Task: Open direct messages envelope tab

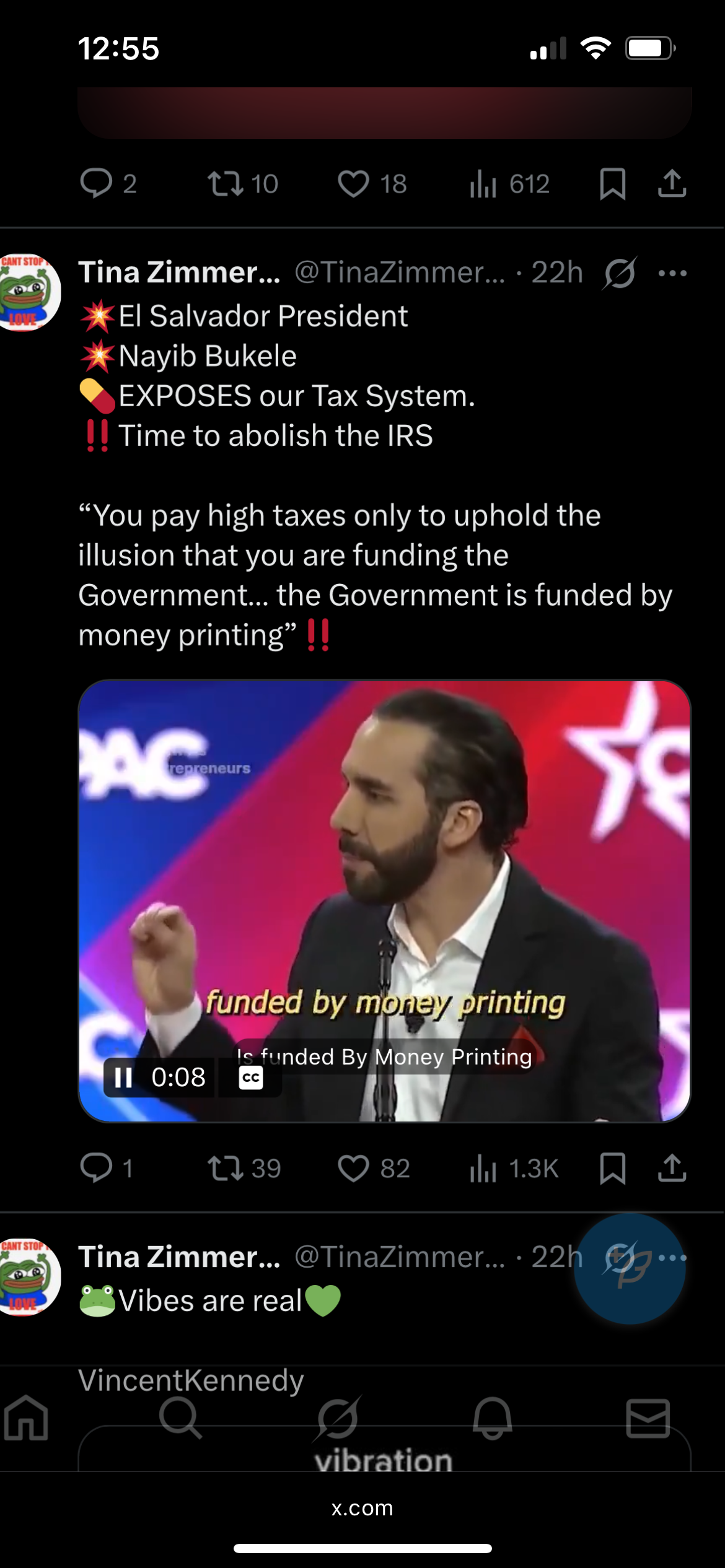Action: point(648,1418)
